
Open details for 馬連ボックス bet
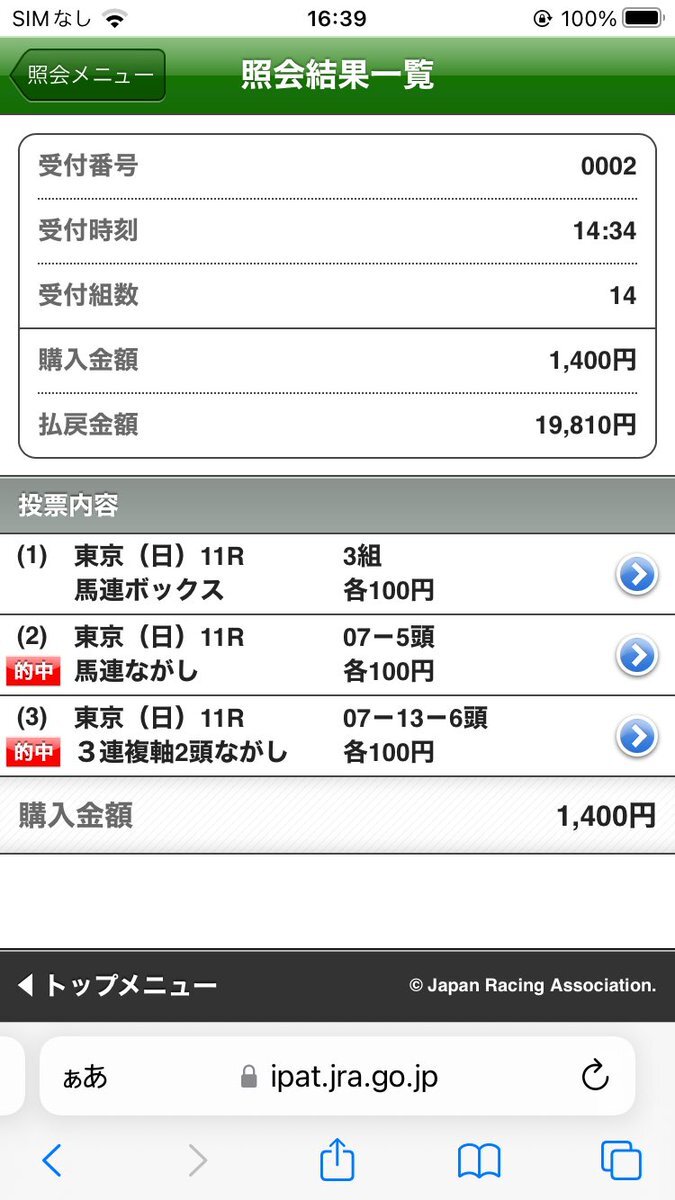[636, 575]
